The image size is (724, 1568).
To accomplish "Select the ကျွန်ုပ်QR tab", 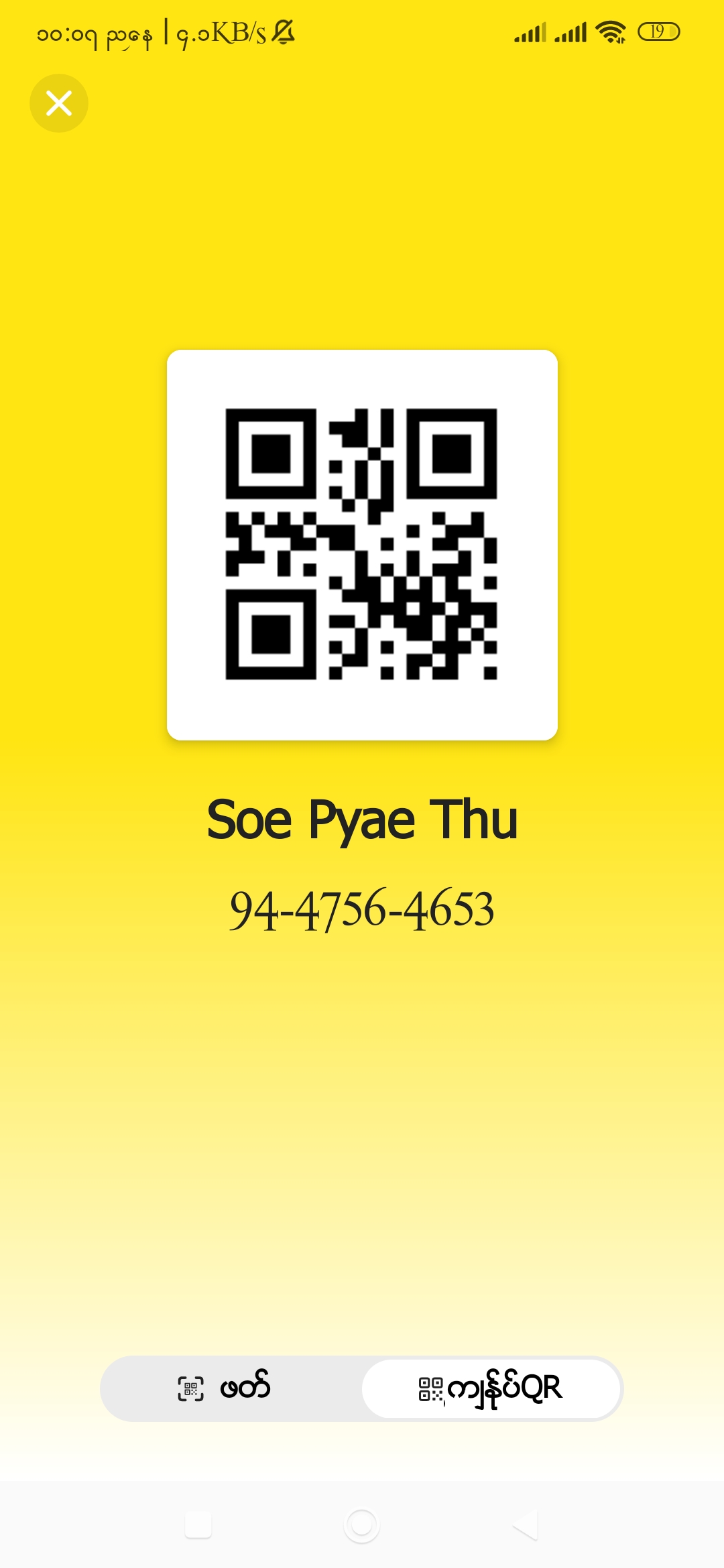I will point(491,1388).
